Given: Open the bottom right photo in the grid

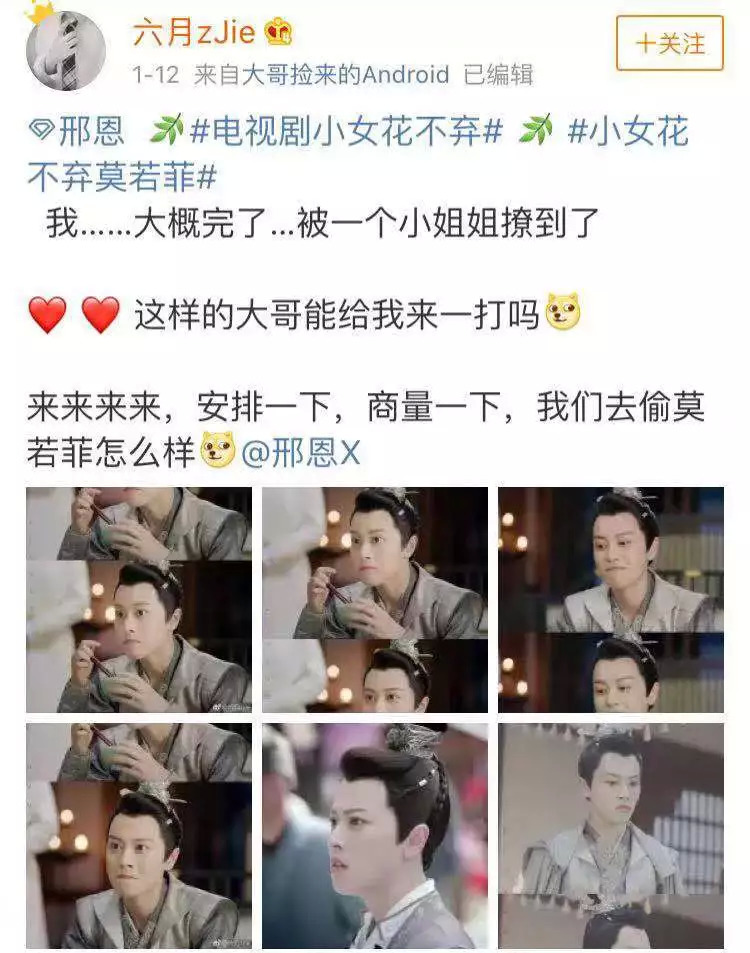Looking at the screenshot, I should click(611, 836).
